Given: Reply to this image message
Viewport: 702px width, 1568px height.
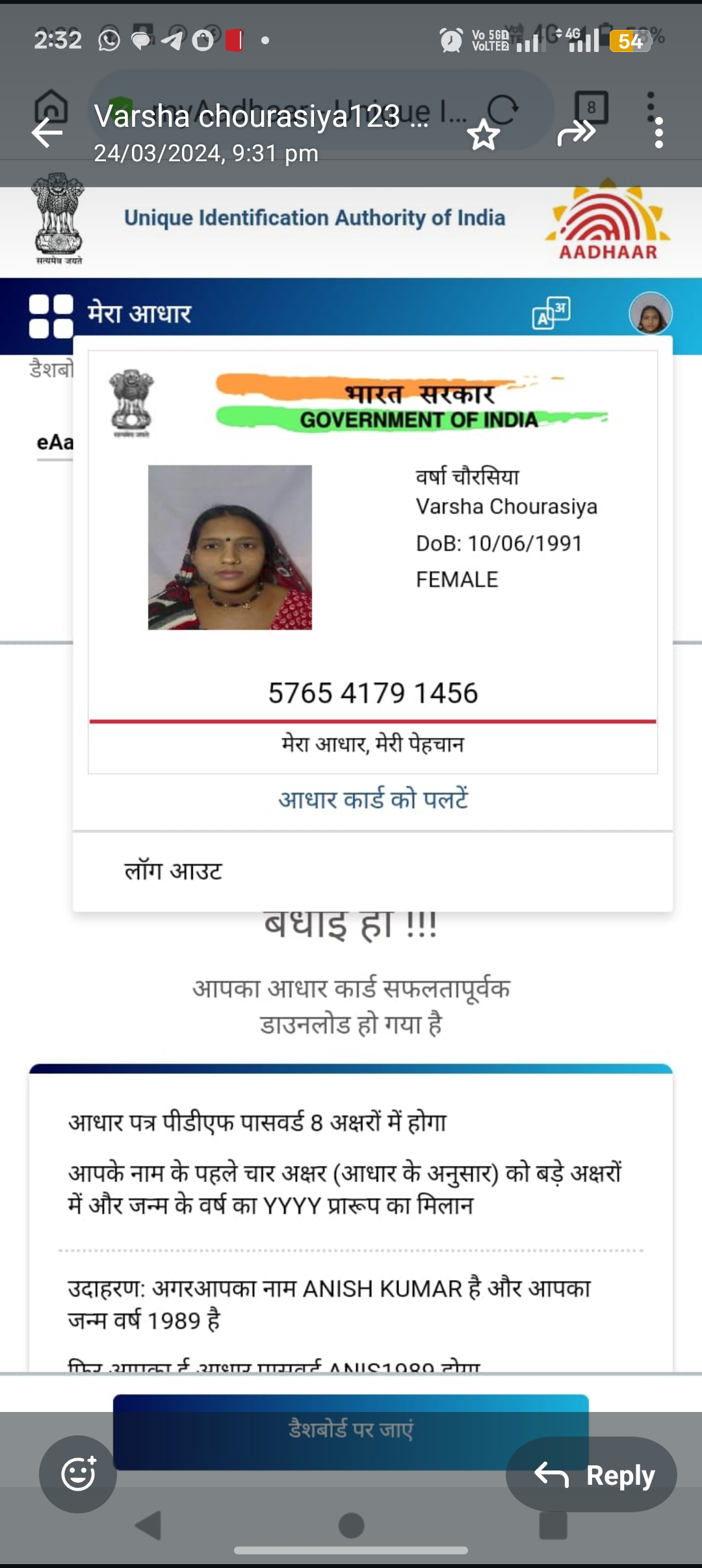Looking at the screenshot, I should pos(591,1474).
